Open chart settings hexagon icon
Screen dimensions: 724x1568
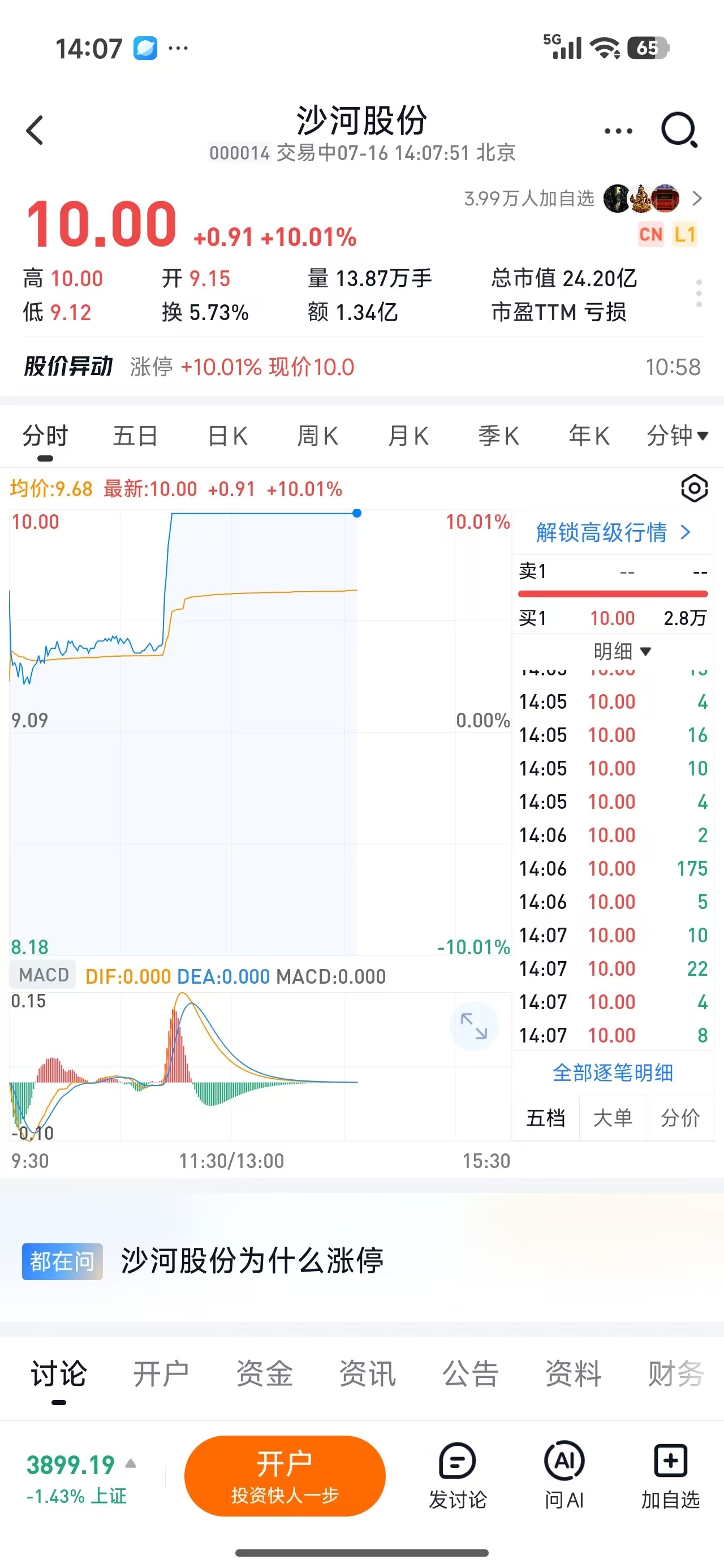point(694,488)
